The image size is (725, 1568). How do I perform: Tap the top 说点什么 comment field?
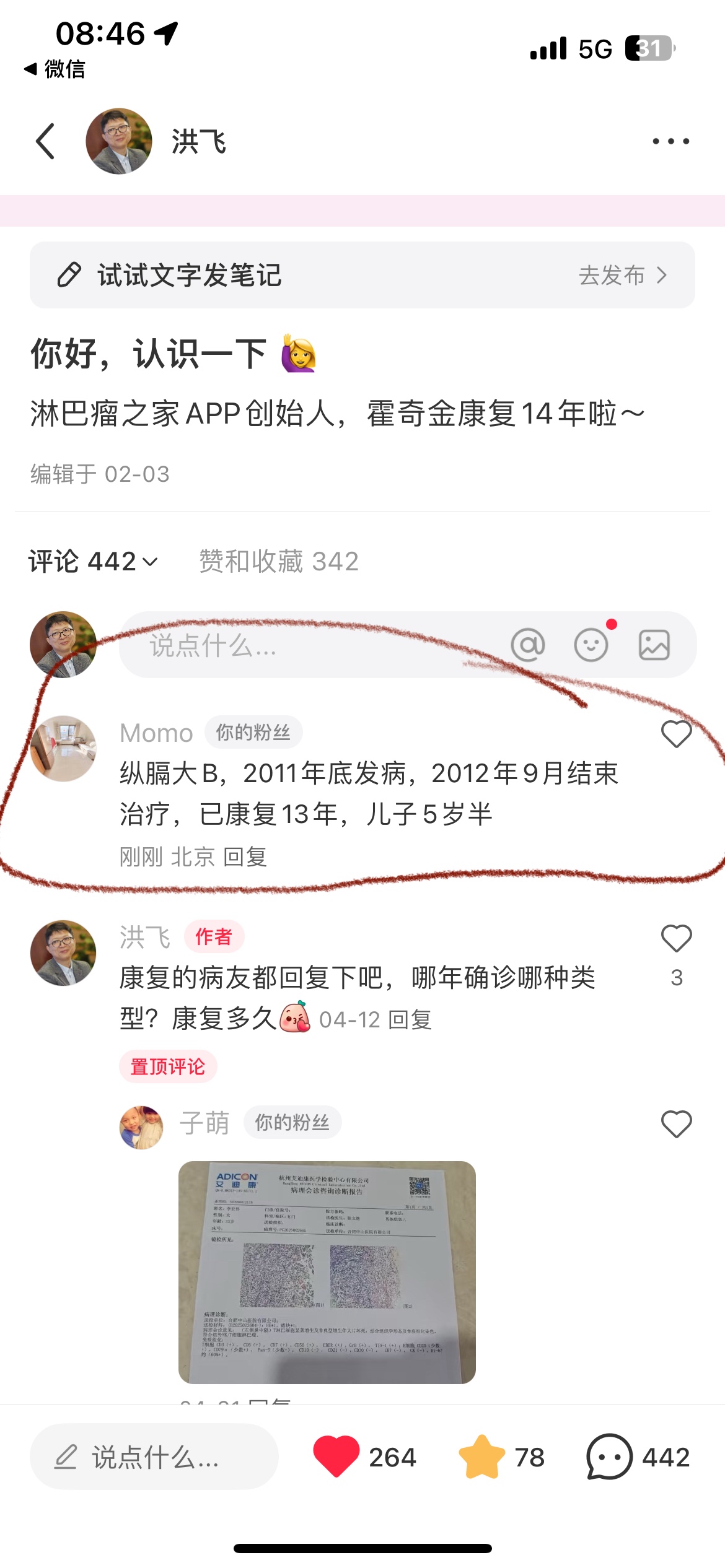click(x=310, y=645)
